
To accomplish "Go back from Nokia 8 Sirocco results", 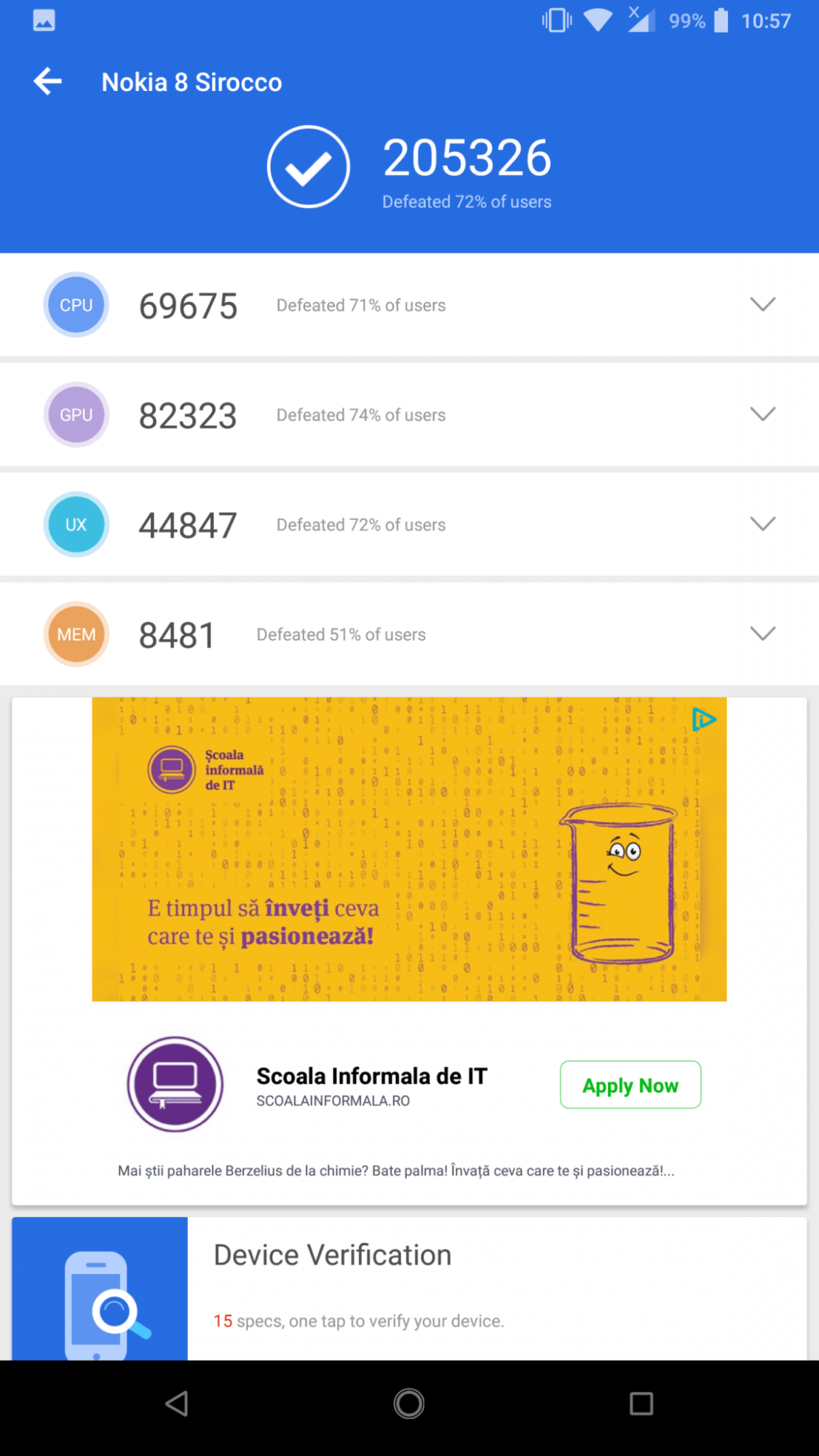I will (x=48, y=82).
